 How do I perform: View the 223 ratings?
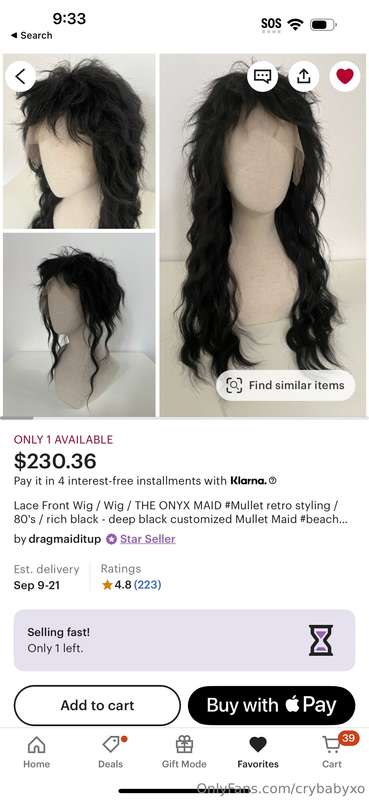tap(147, 585)
